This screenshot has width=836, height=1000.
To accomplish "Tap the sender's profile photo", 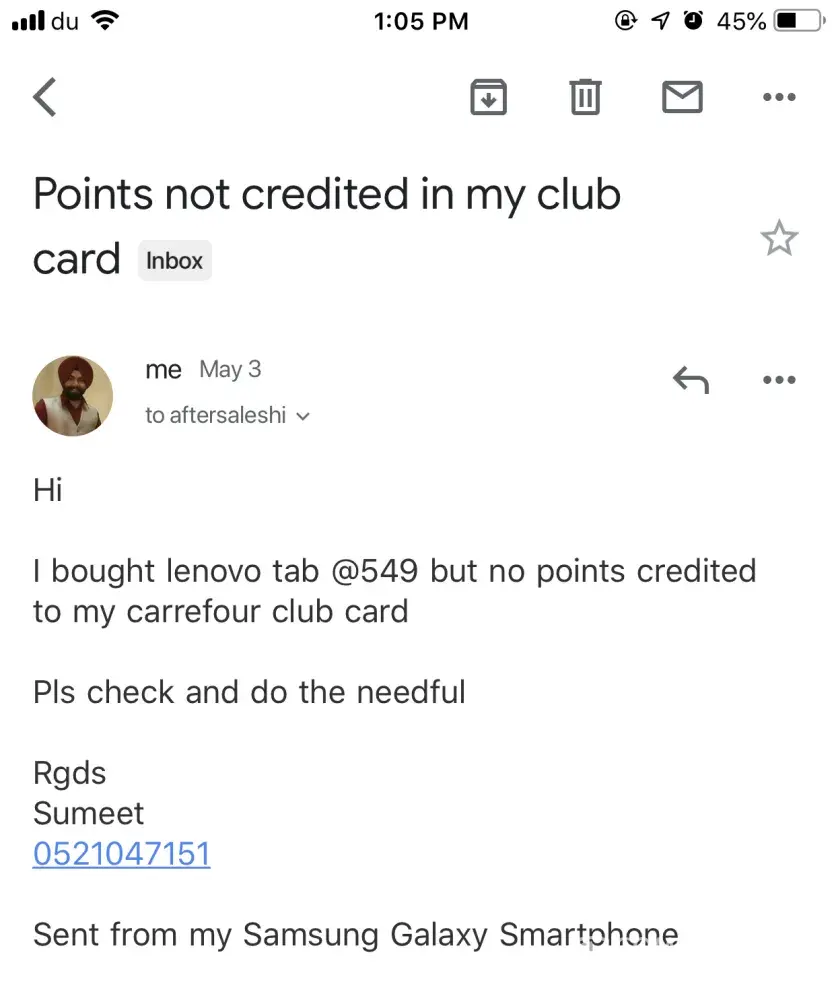I will pos(73,395).
